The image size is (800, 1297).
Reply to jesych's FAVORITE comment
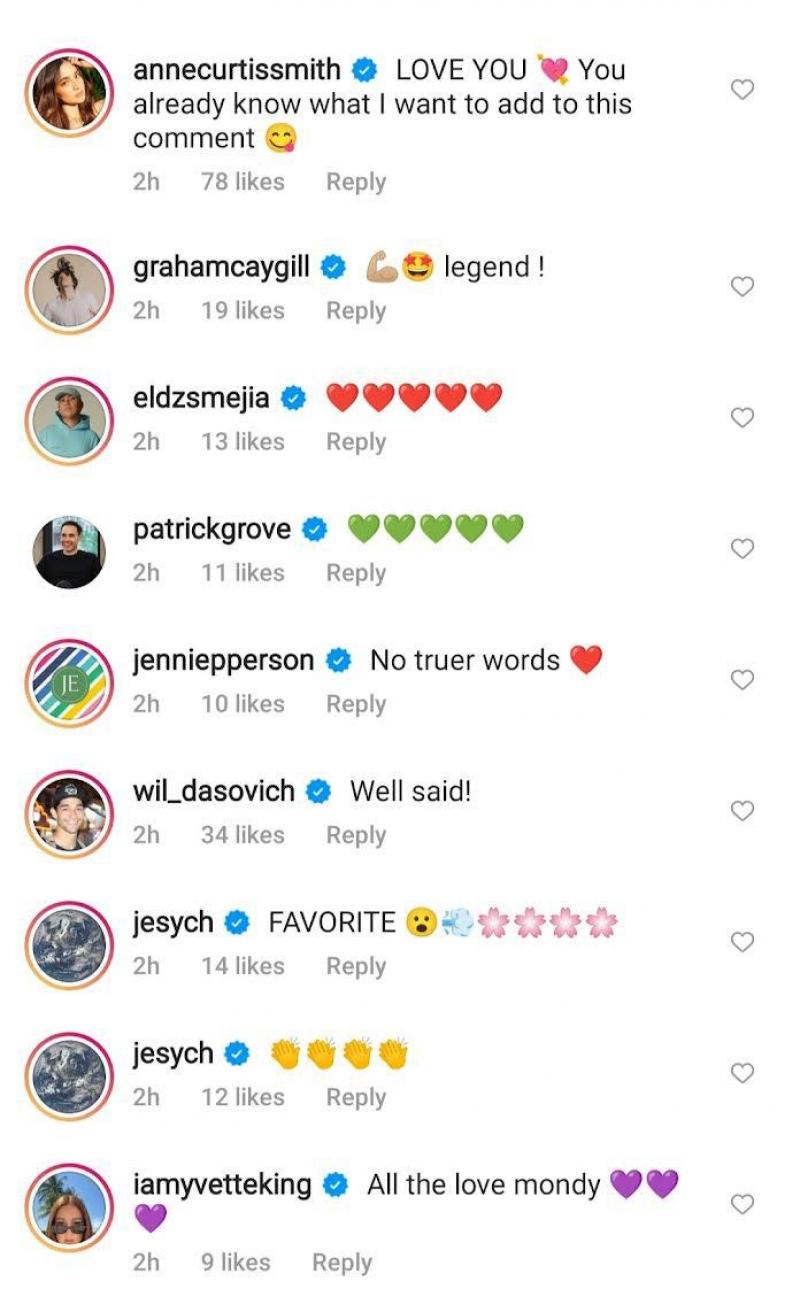coord(355,966)
